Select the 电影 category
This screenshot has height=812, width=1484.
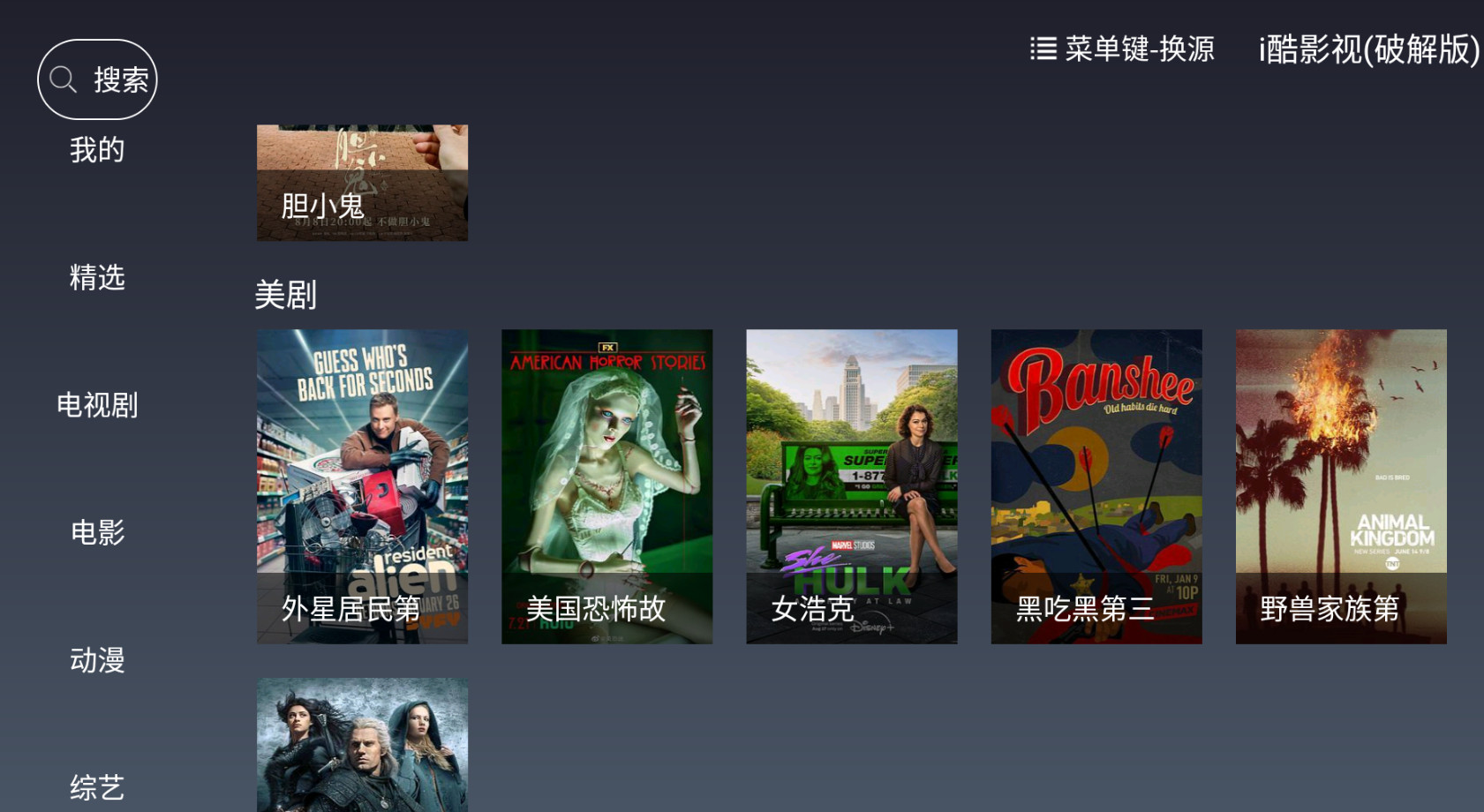pyautogui.click(x=97, y=532)
